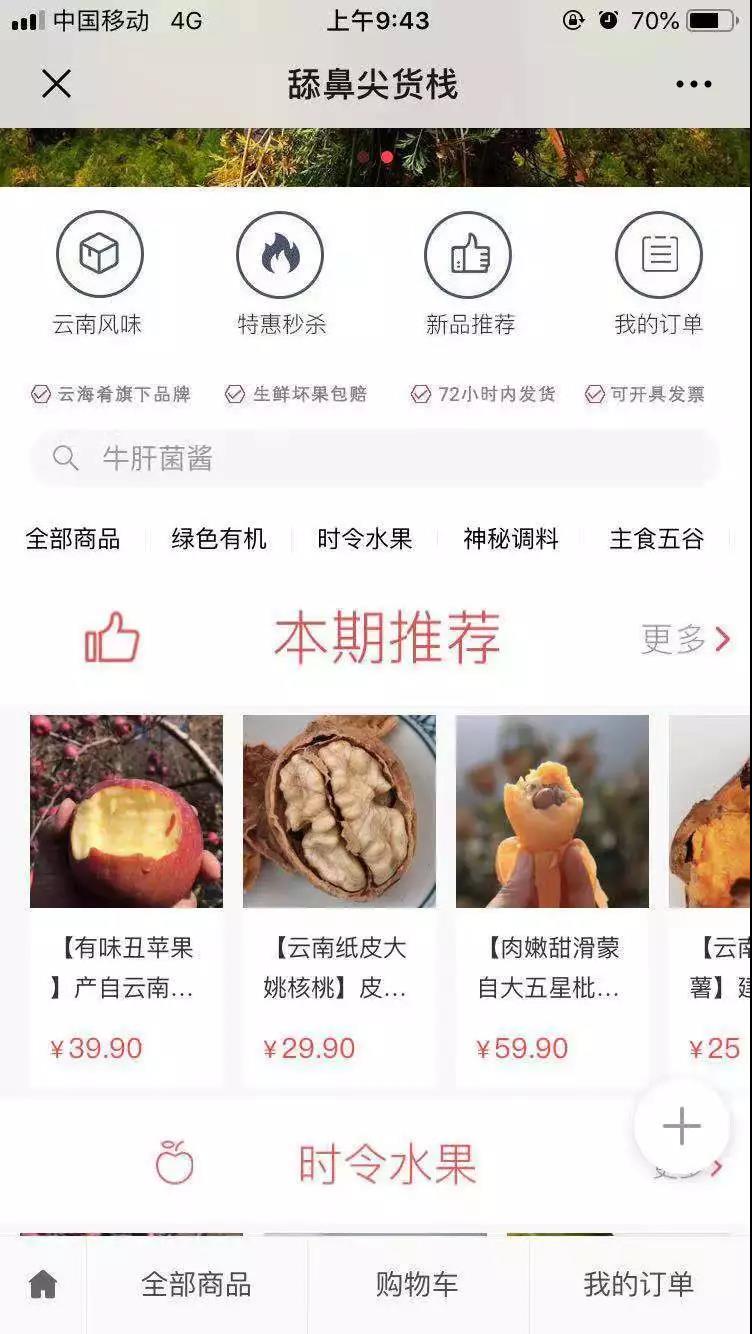The image size is (752, 1334).
Task: Open the 购物车 shopping cart
Action: pyautogui.click(x=417, y=1284)
